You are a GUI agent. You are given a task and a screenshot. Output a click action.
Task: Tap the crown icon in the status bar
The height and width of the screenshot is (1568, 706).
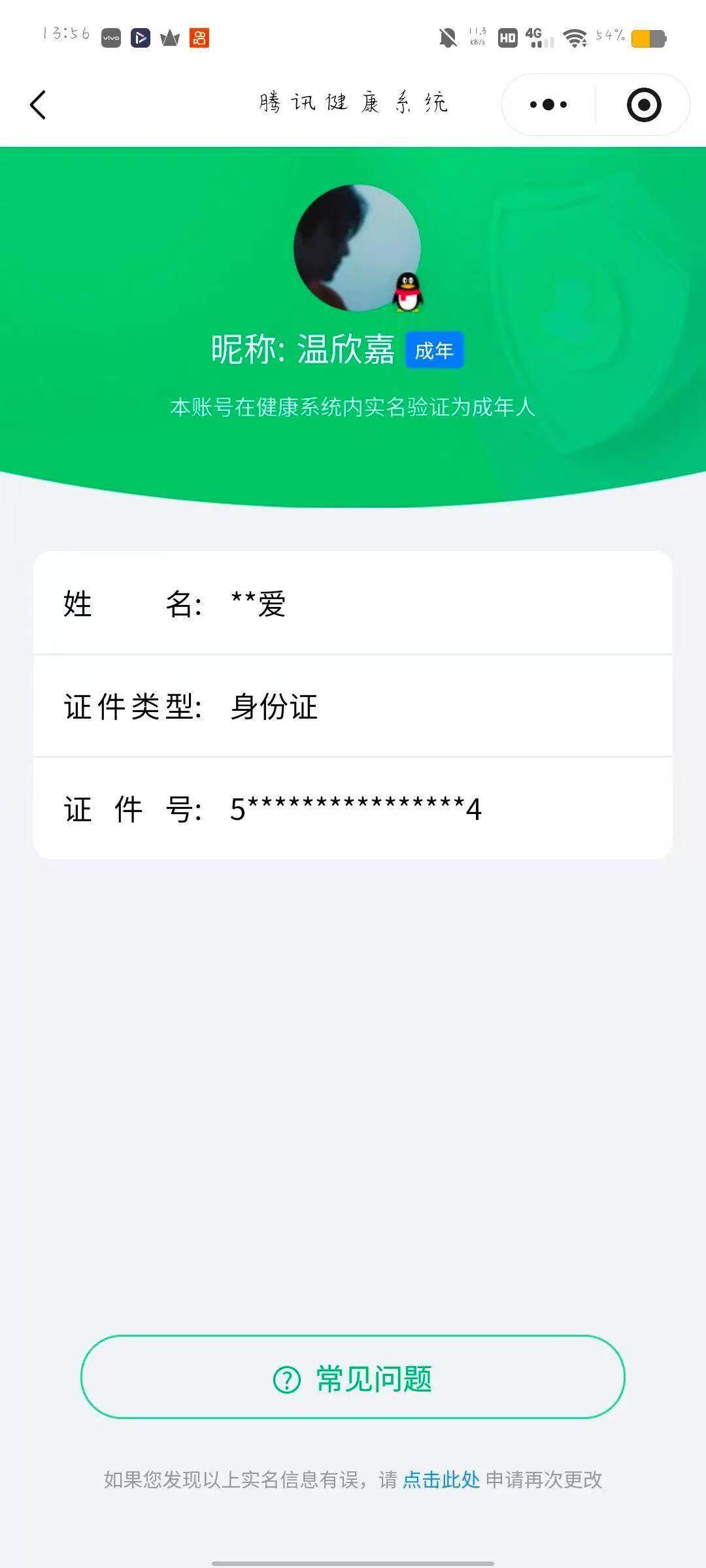[x=169, y=38]
